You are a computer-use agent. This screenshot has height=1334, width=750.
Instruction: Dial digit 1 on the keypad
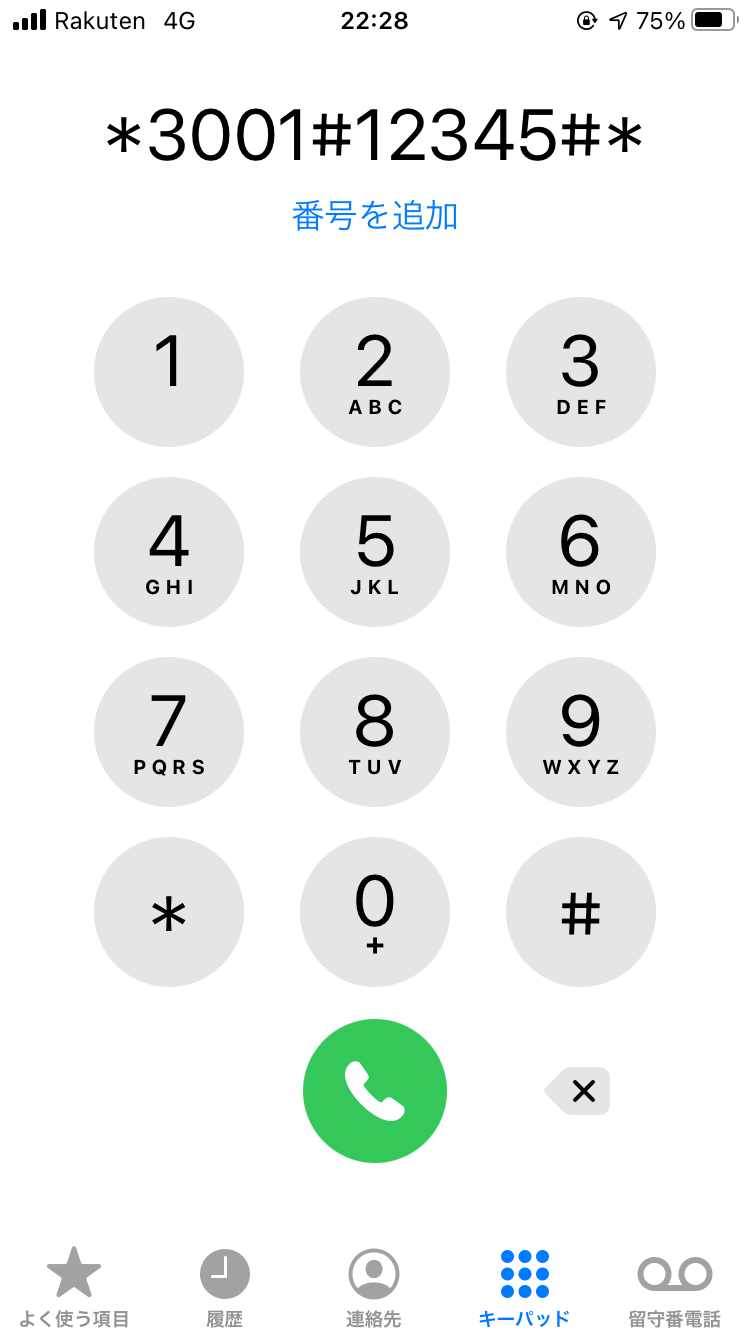click(169, 372)
